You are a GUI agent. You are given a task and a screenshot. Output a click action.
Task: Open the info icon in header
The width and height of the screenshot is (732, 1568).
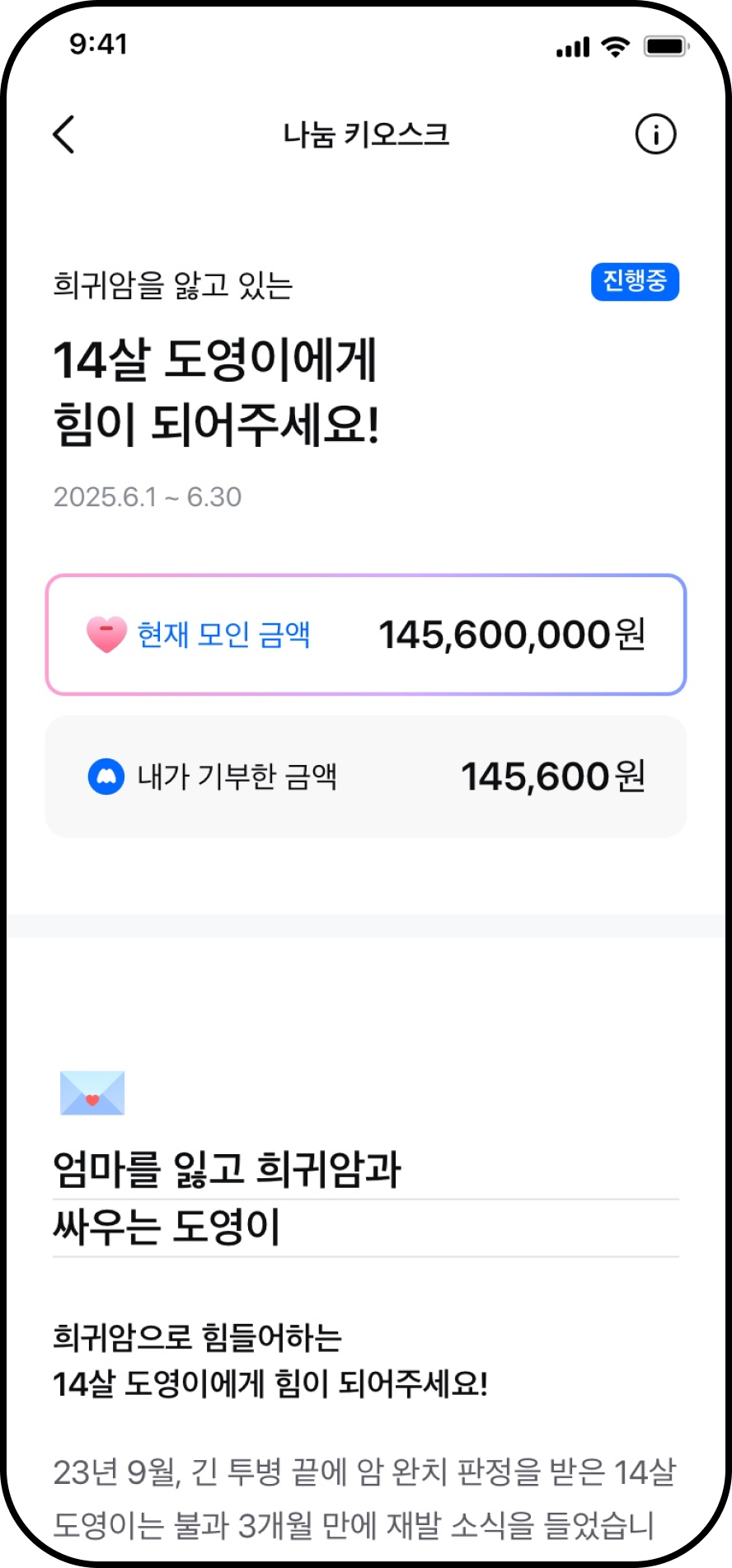(655, 134)
